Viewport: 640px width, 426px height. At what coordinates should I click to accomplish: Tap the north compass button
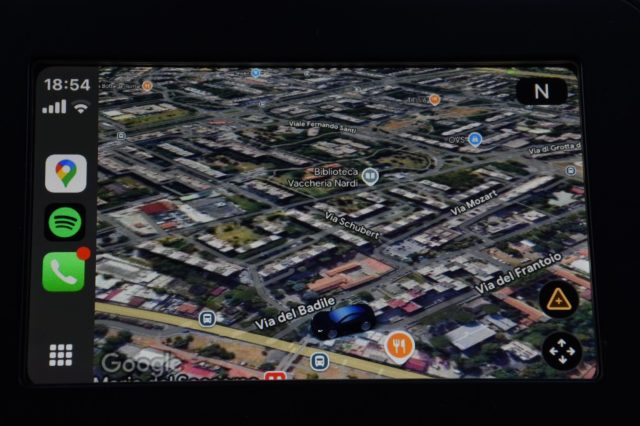pos(541,91)
